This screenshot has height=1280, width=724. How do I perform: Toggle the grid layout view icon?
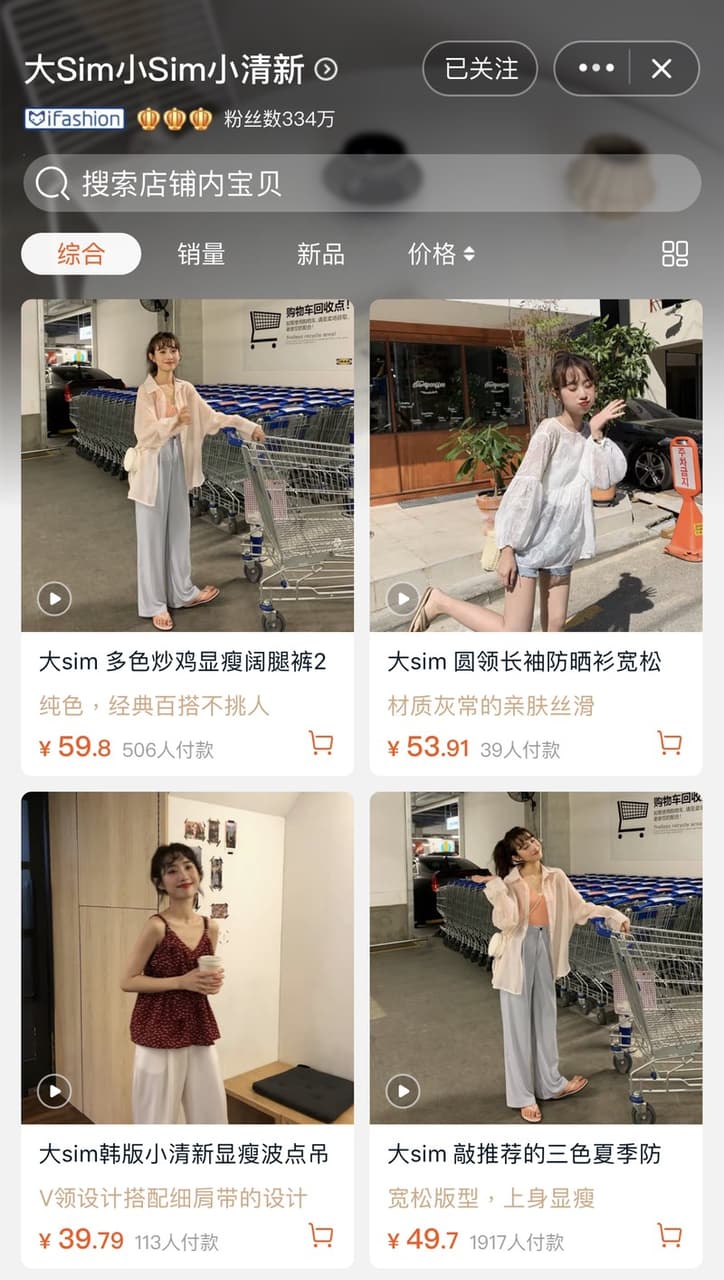coord(675,254)
